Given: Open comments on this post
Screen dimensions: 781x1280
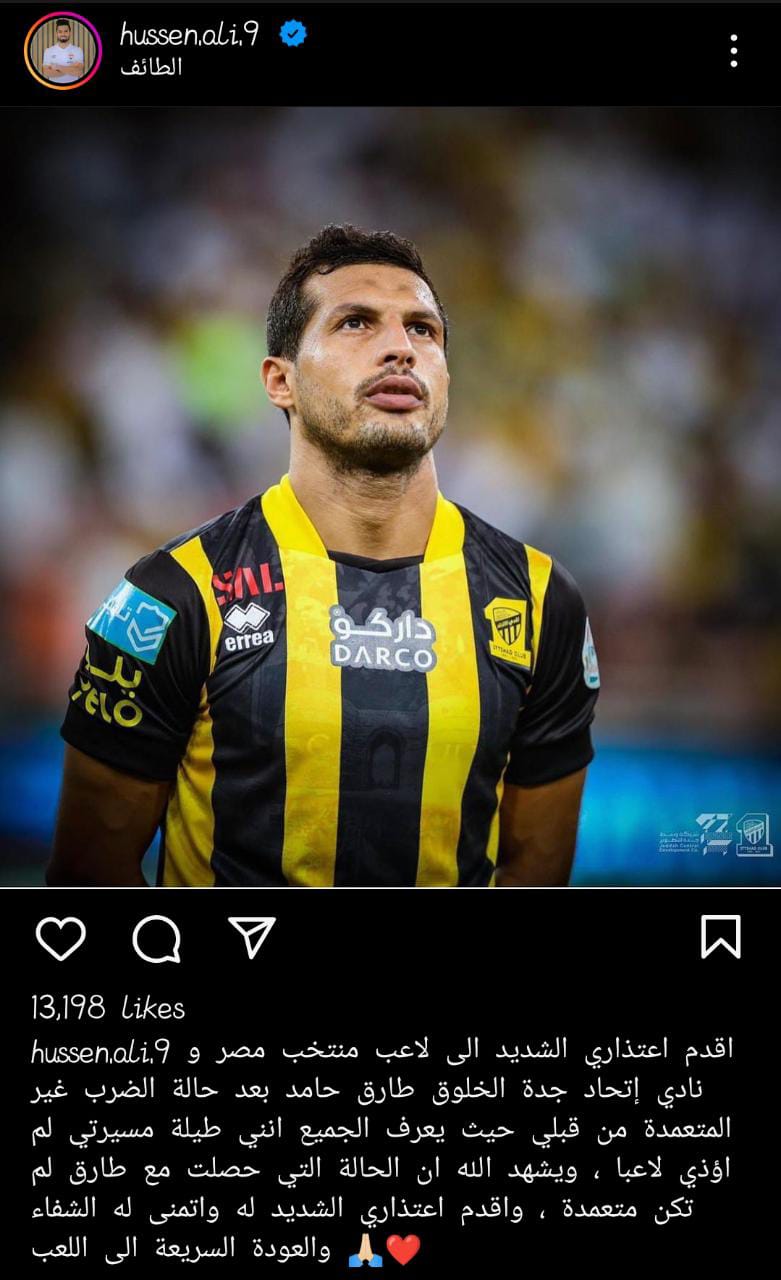Looking at the screenshot, I should 157,938.
